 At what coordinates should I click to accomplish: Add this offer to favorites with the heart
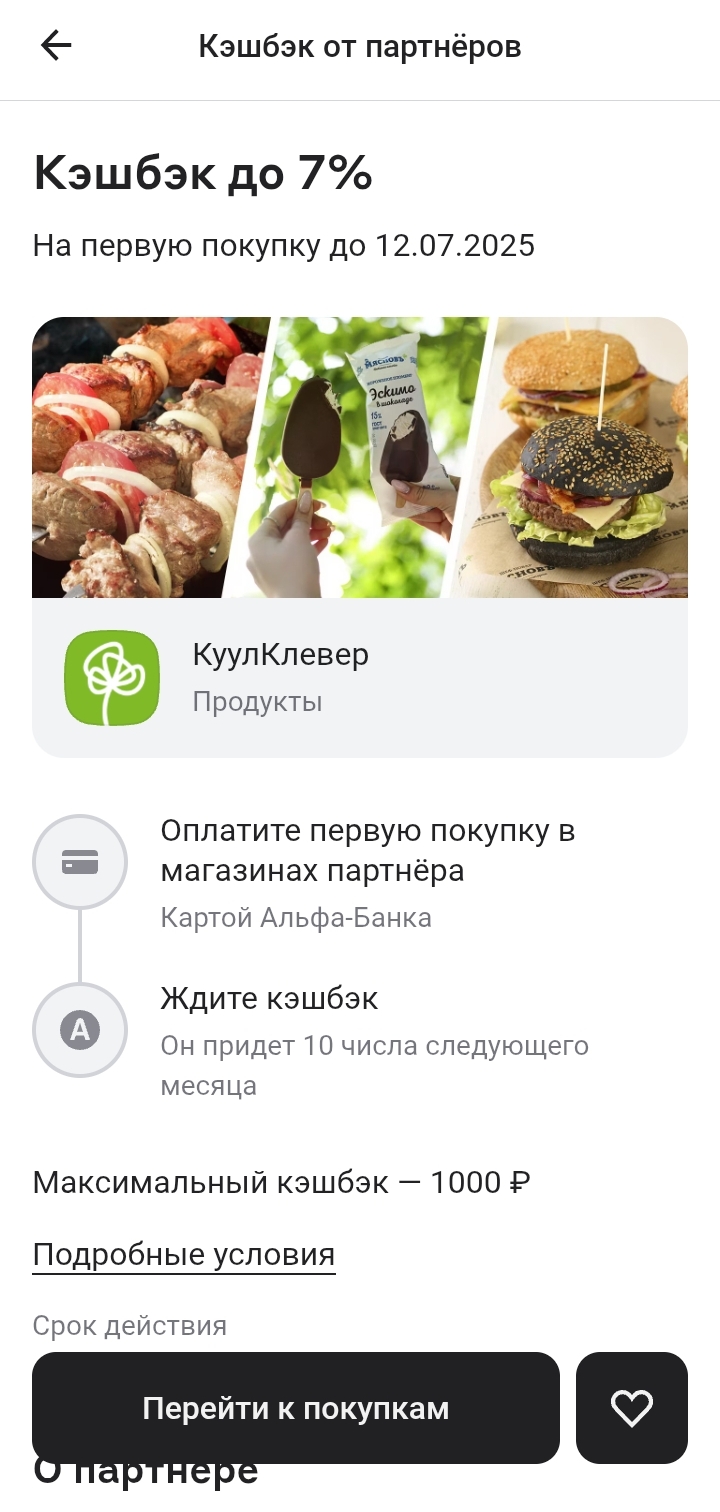pos(631,1408)
